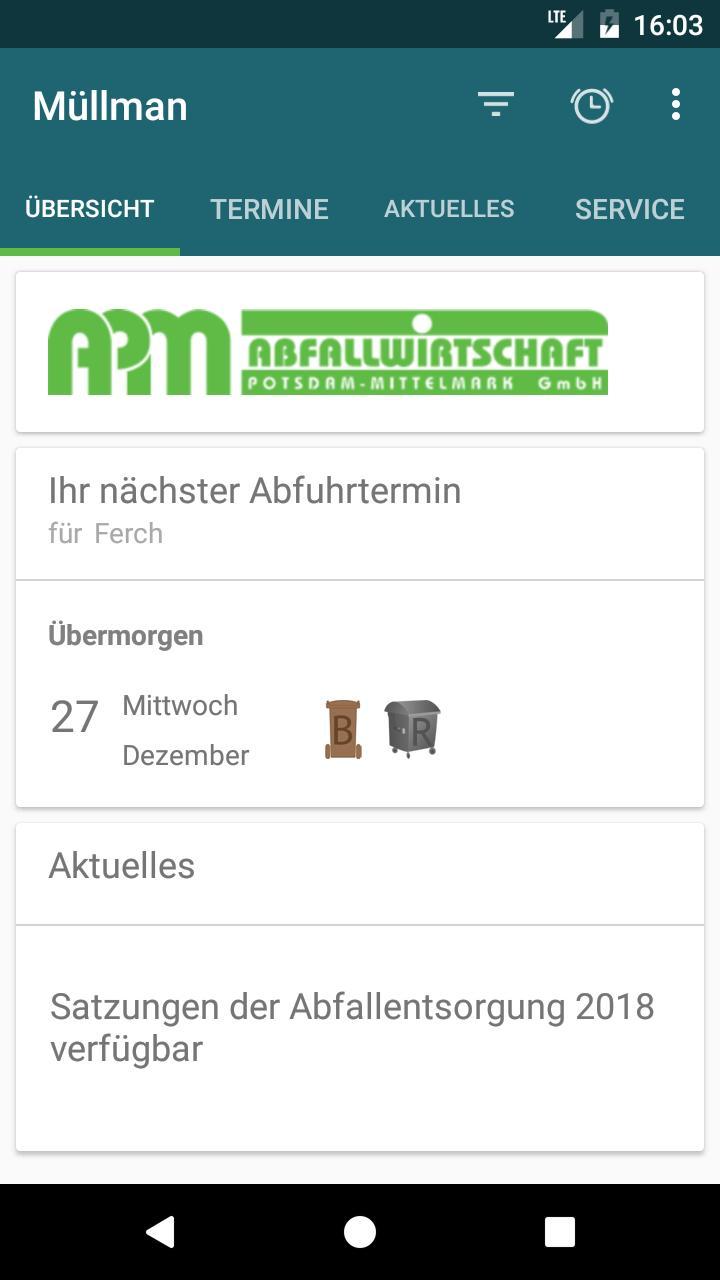This screenshot has height=1280, width=720.
Task: Select the brown Biotonne bin icon
Action: tap(342, 727)
